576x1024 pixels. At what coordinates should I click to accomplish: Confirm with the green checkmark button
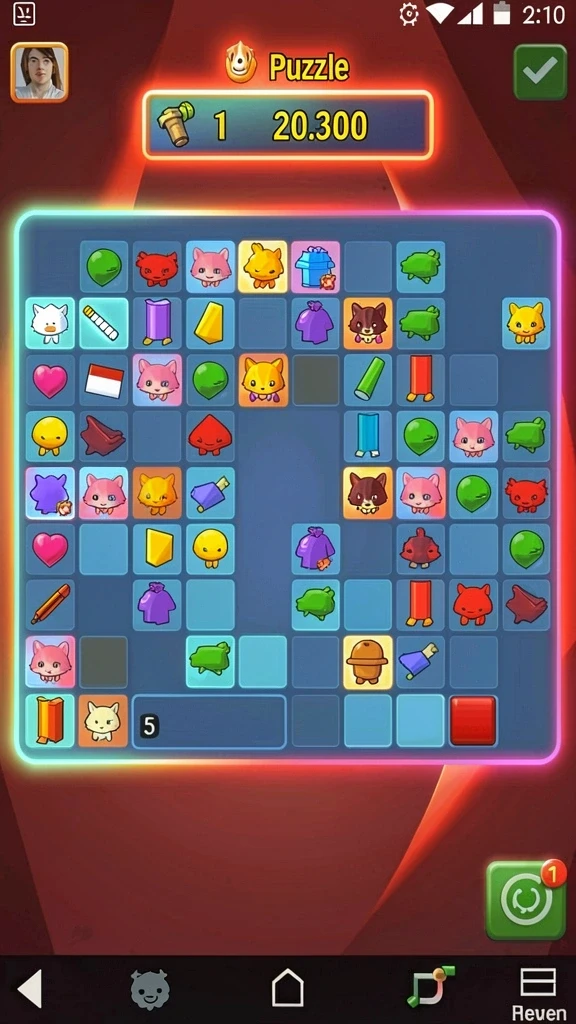540,72
